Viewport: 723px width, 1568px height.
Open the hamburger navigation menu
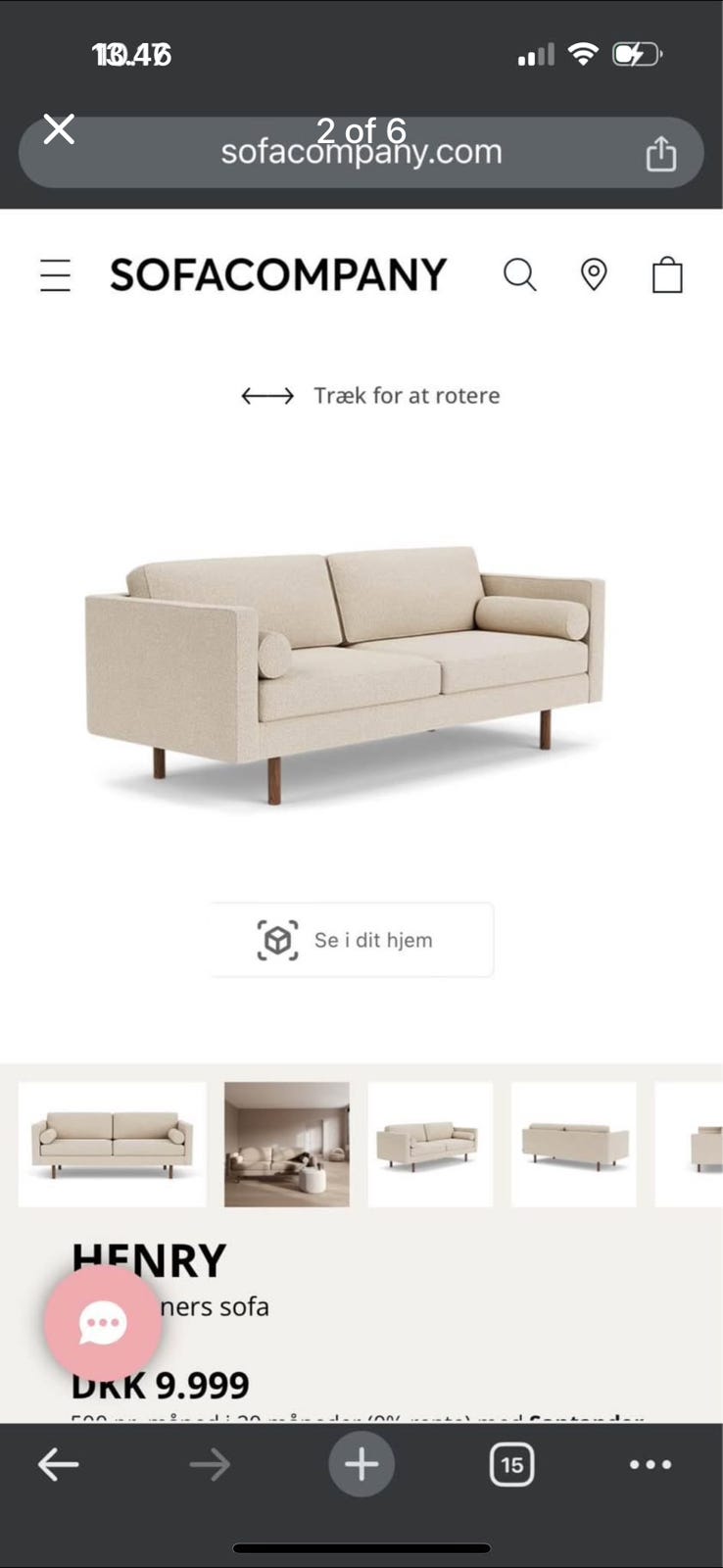(55, 275)
